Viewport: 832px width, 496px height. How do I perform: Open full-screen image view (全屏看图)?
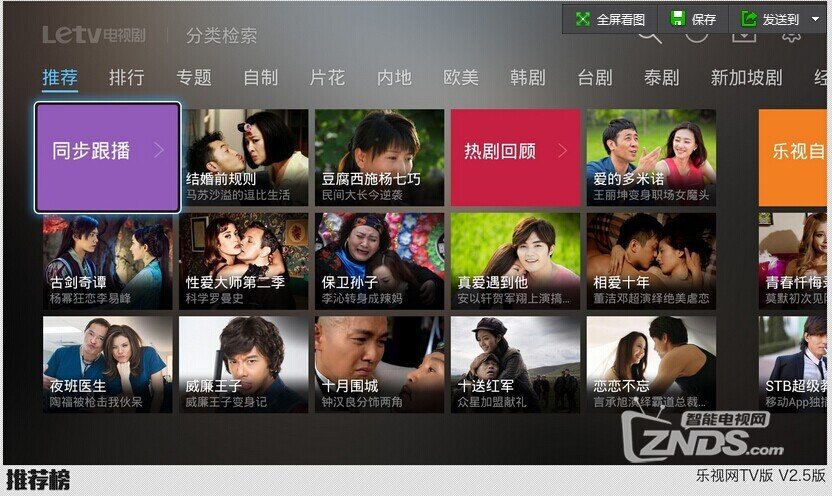click(x=611, y=19)
